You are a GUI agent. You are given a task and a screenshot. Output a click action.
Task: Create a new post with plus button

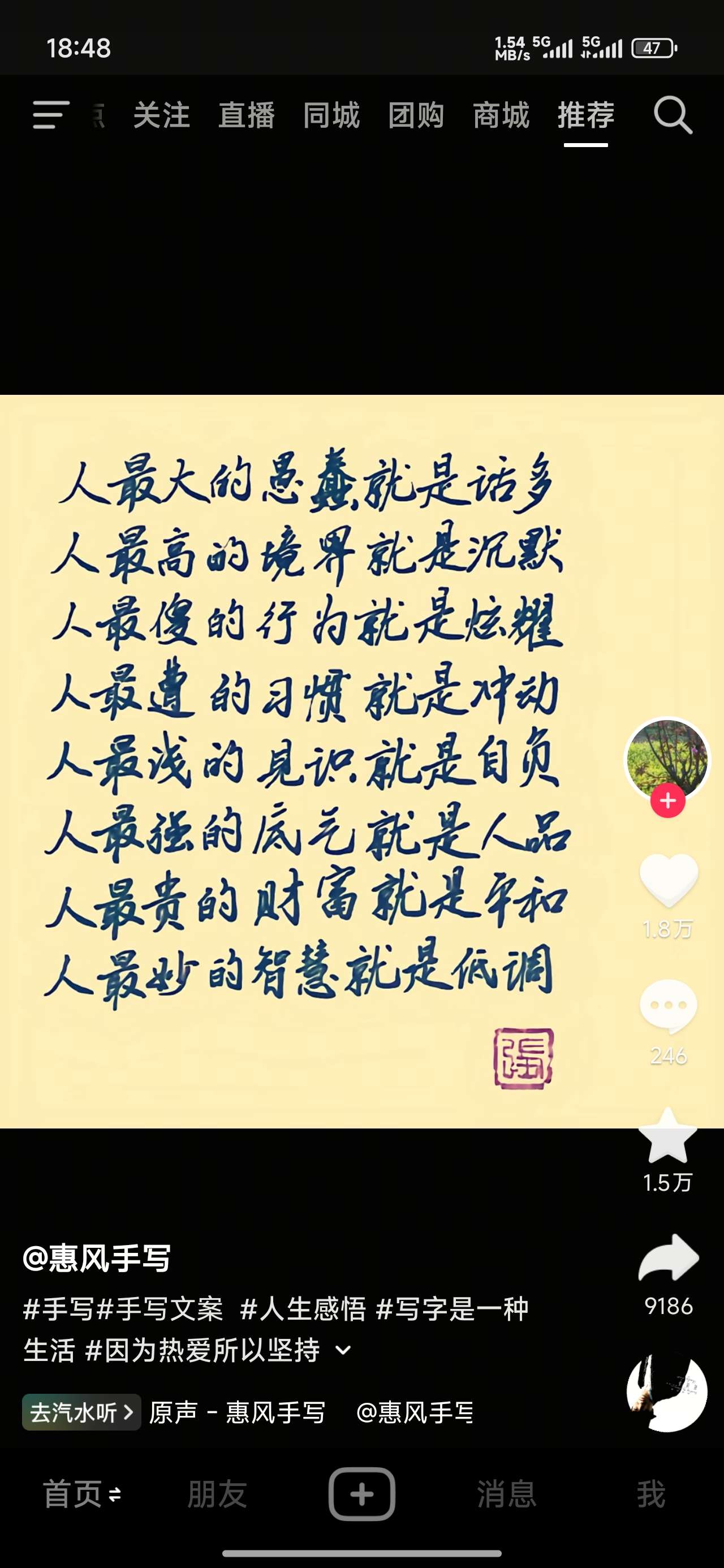tap(361, 1494)
